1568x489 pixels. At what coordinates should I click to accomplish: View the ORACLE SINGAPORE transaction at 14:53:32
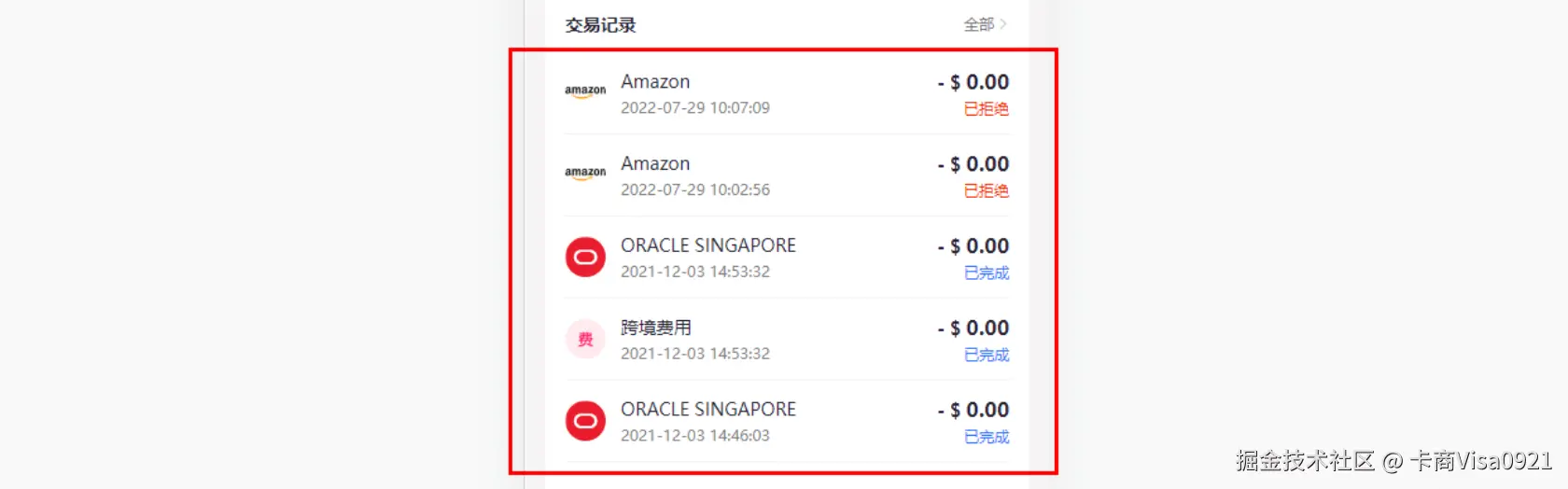click(786, 258)
